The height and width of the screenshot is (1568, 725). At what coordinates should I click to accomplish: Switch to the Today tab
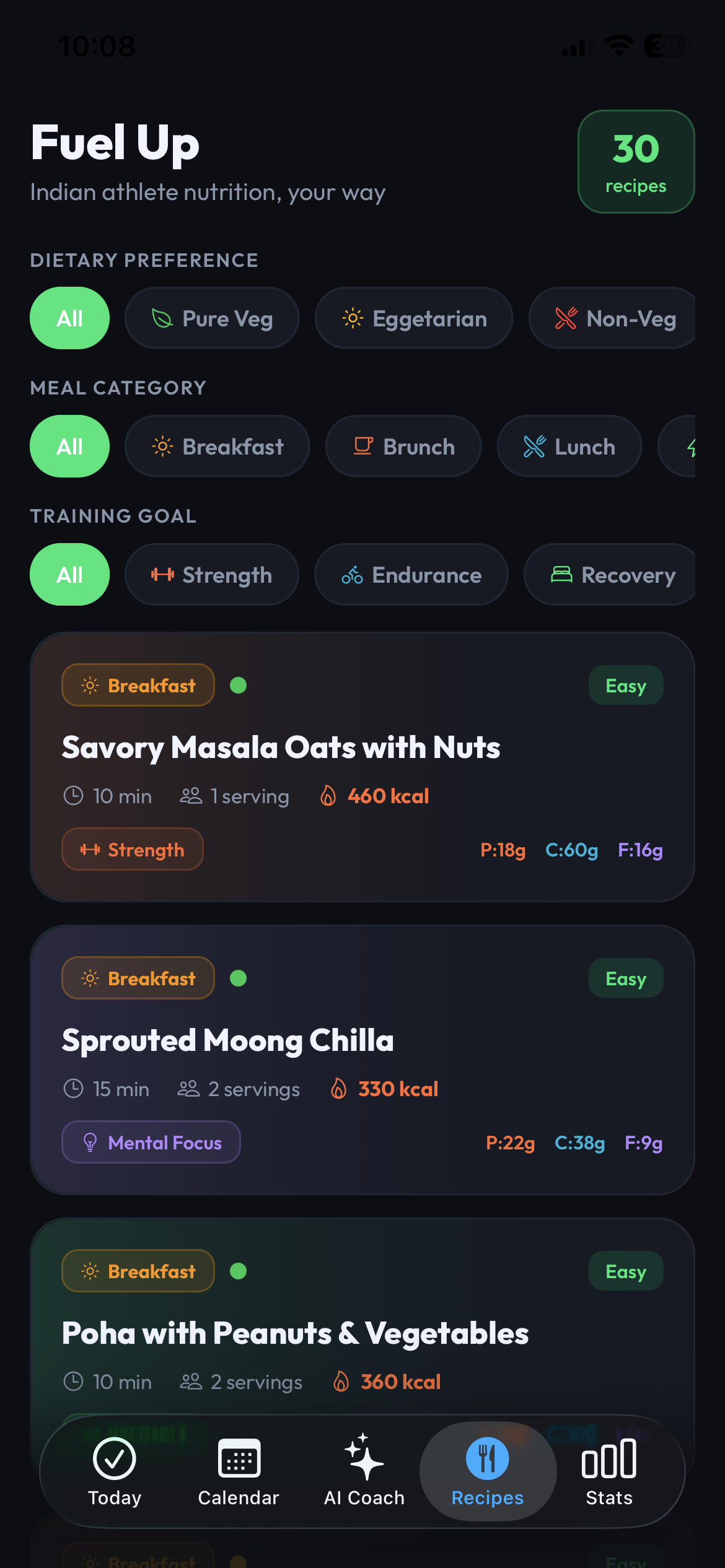pyautogui.click(x=115, y=1472)
